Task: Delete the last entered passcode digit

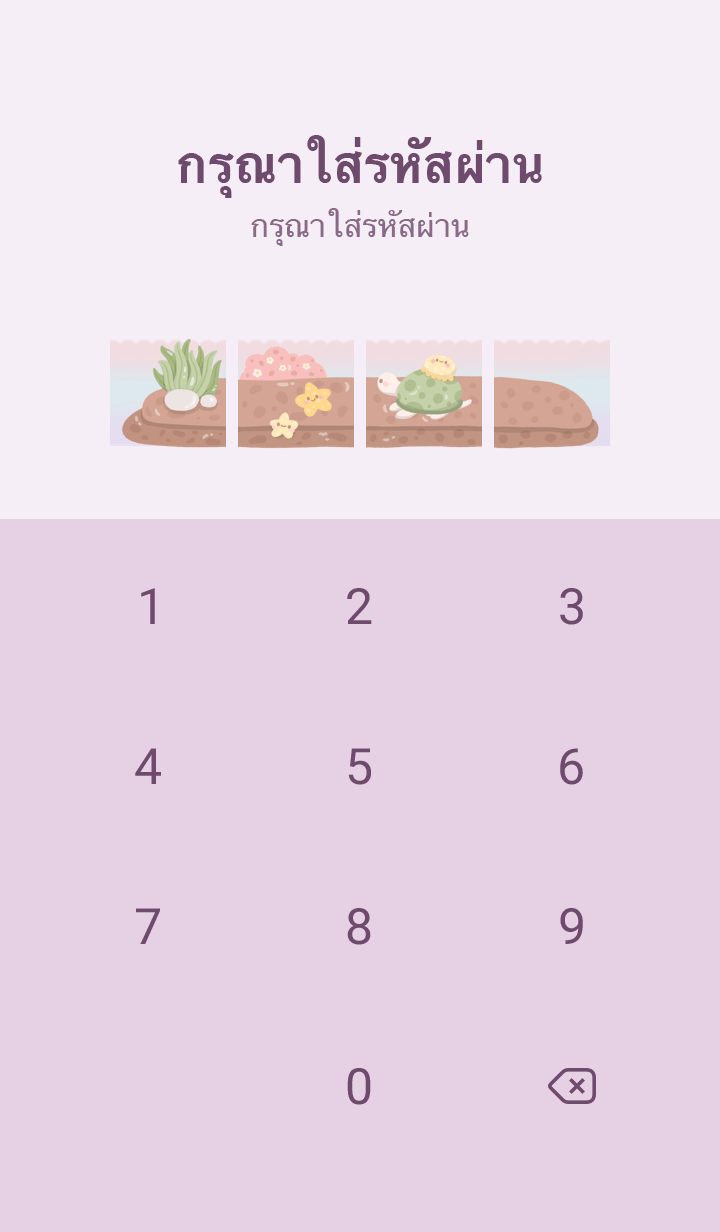Action: [x=572, y=1086]
